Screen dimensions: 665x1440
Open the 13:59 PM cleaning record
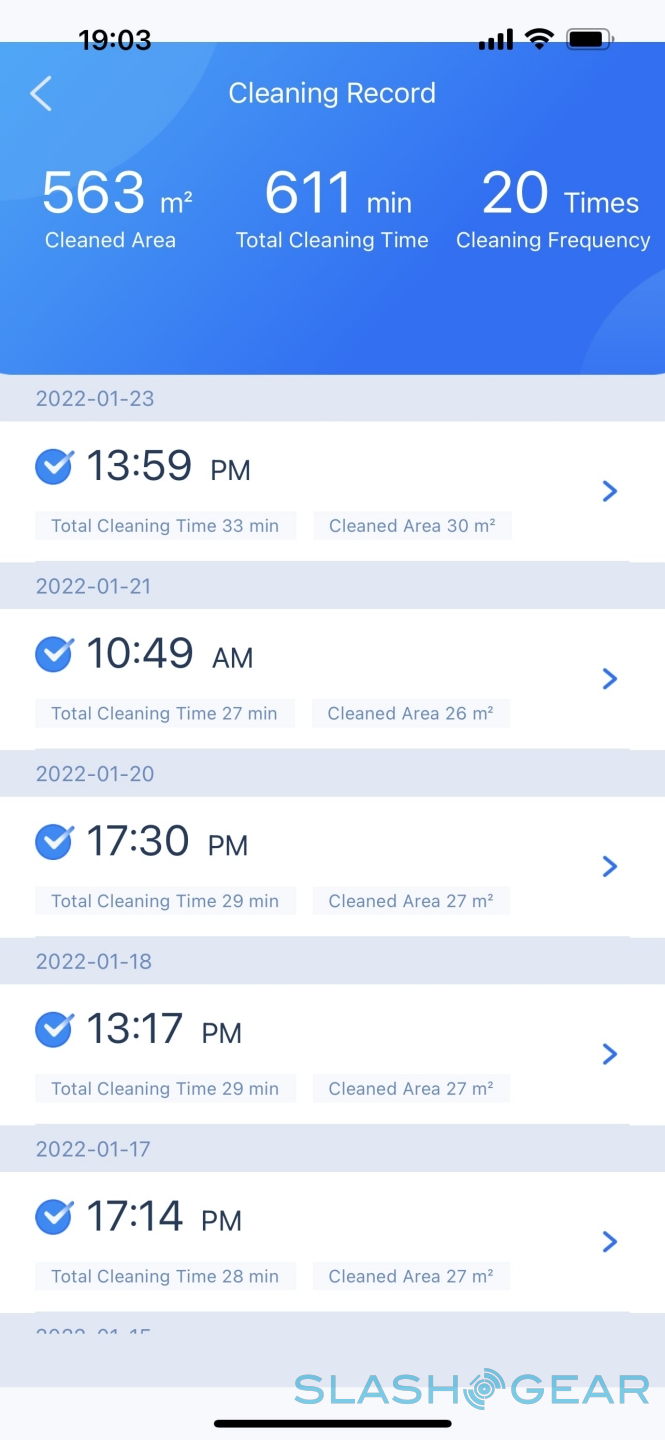(332, 491)
